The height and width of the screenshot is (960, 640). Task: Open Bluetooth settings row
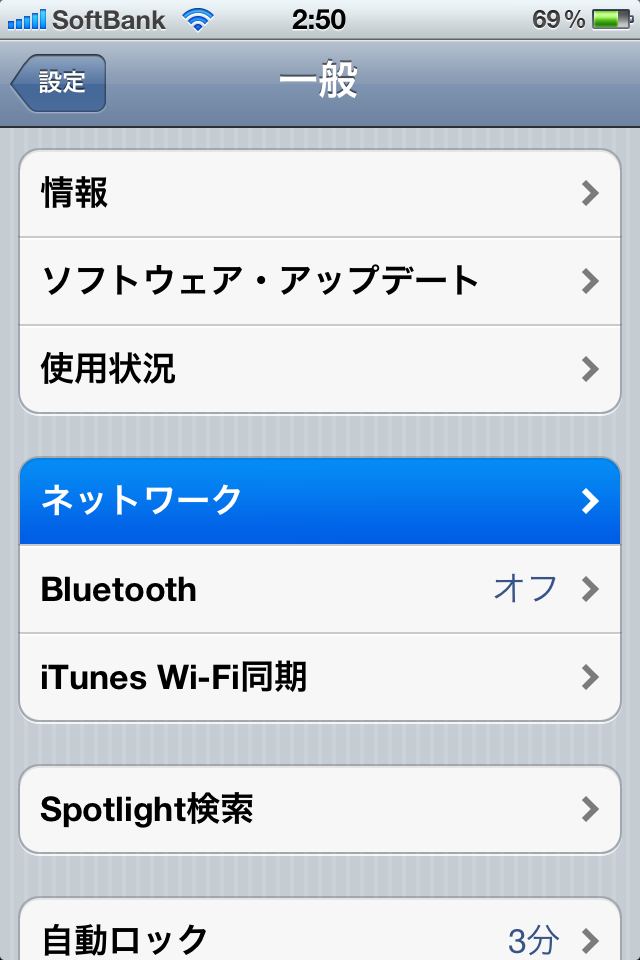(x=320, y=589)
